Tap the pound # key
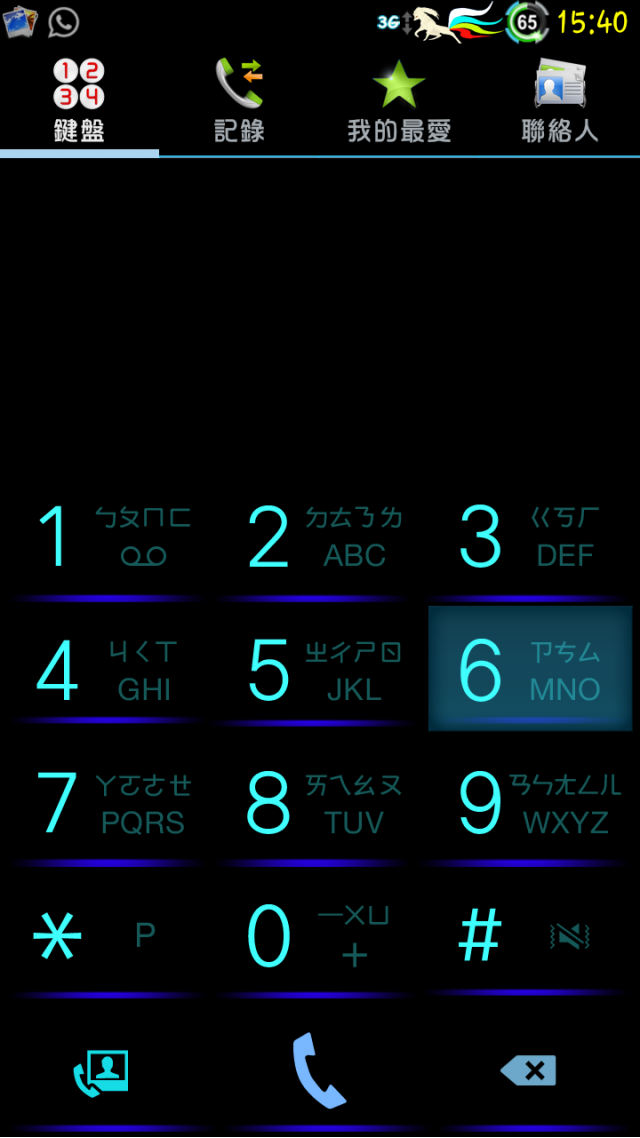This screenshot has height=1138, width=640. [530, 937]
